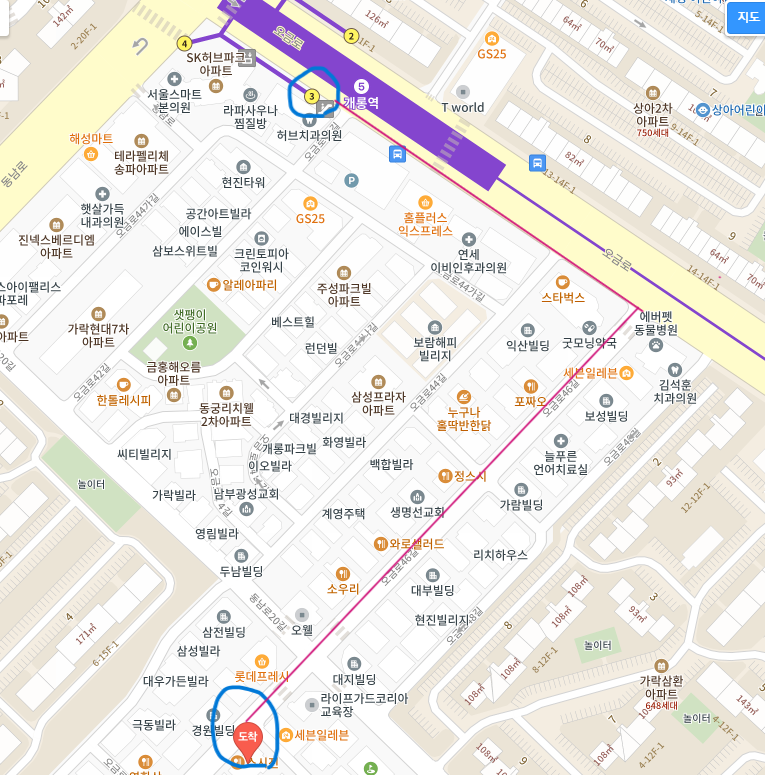Tap the red 도착 destination pin
The image size is (765, 775).
click(x=247, y=739)
